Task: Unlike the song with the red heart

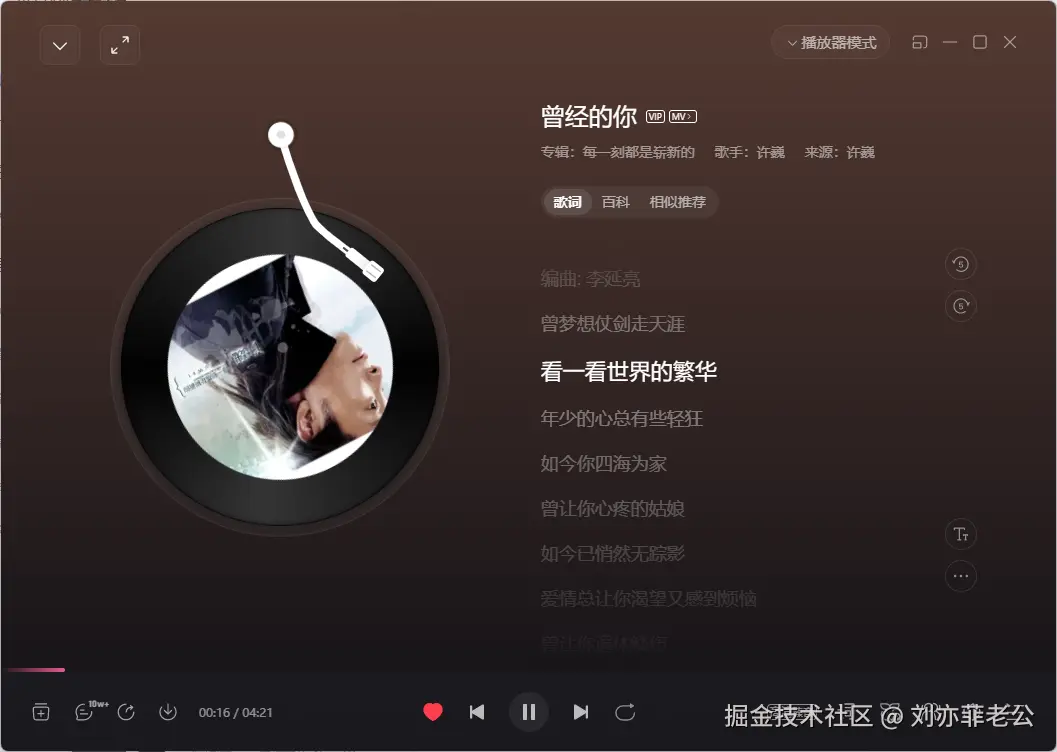Action: [x=433, y=712]
